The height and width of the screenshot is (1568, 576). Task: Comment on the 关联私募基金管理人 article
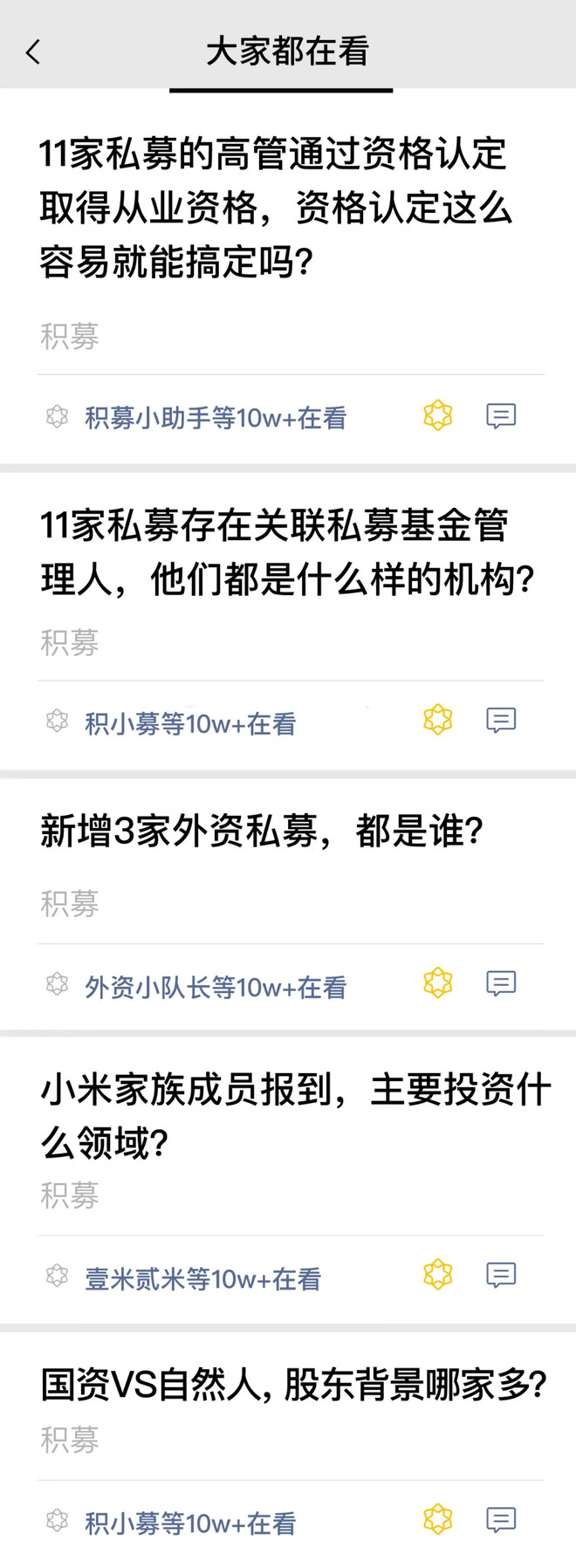[501, 720]
